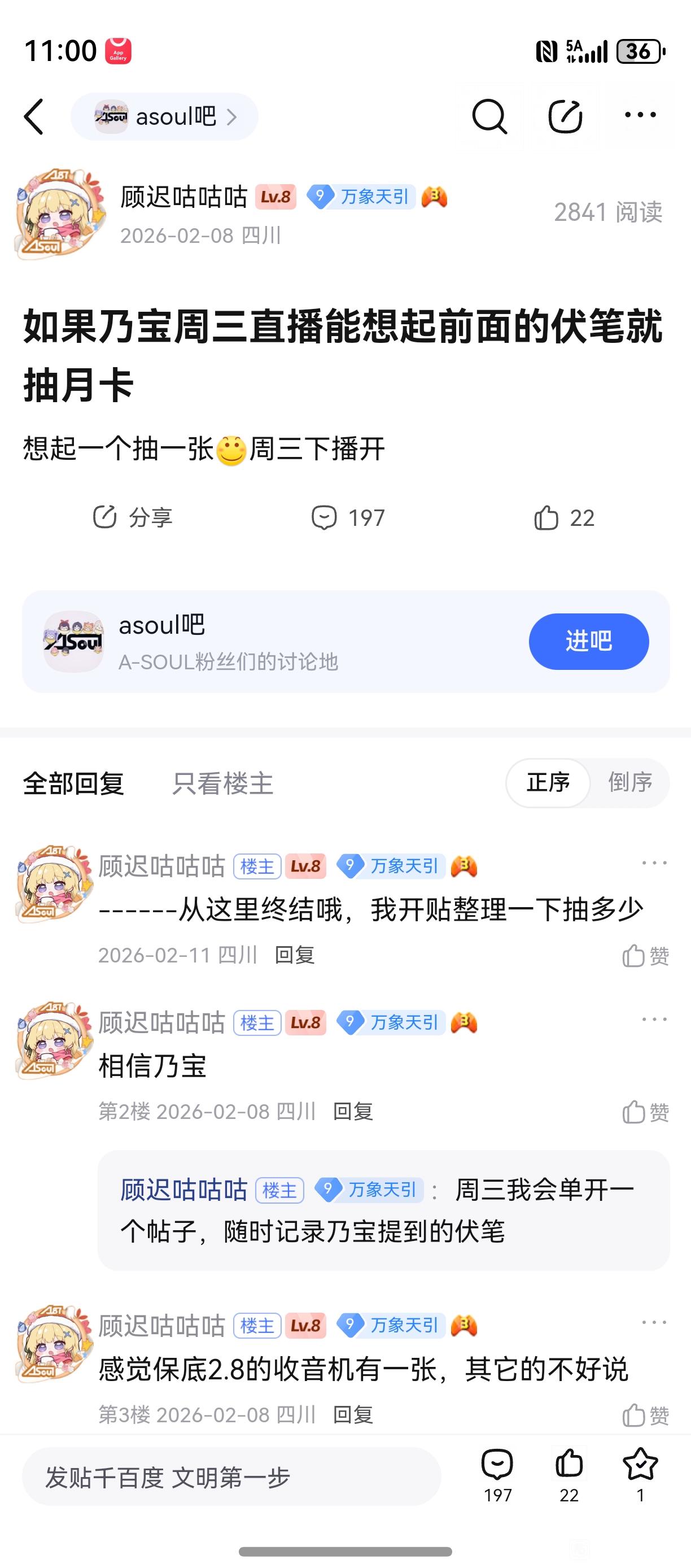The image size is (691, 1568).
Task: Favorite the post with the star icon
Action: (640, 1475)
